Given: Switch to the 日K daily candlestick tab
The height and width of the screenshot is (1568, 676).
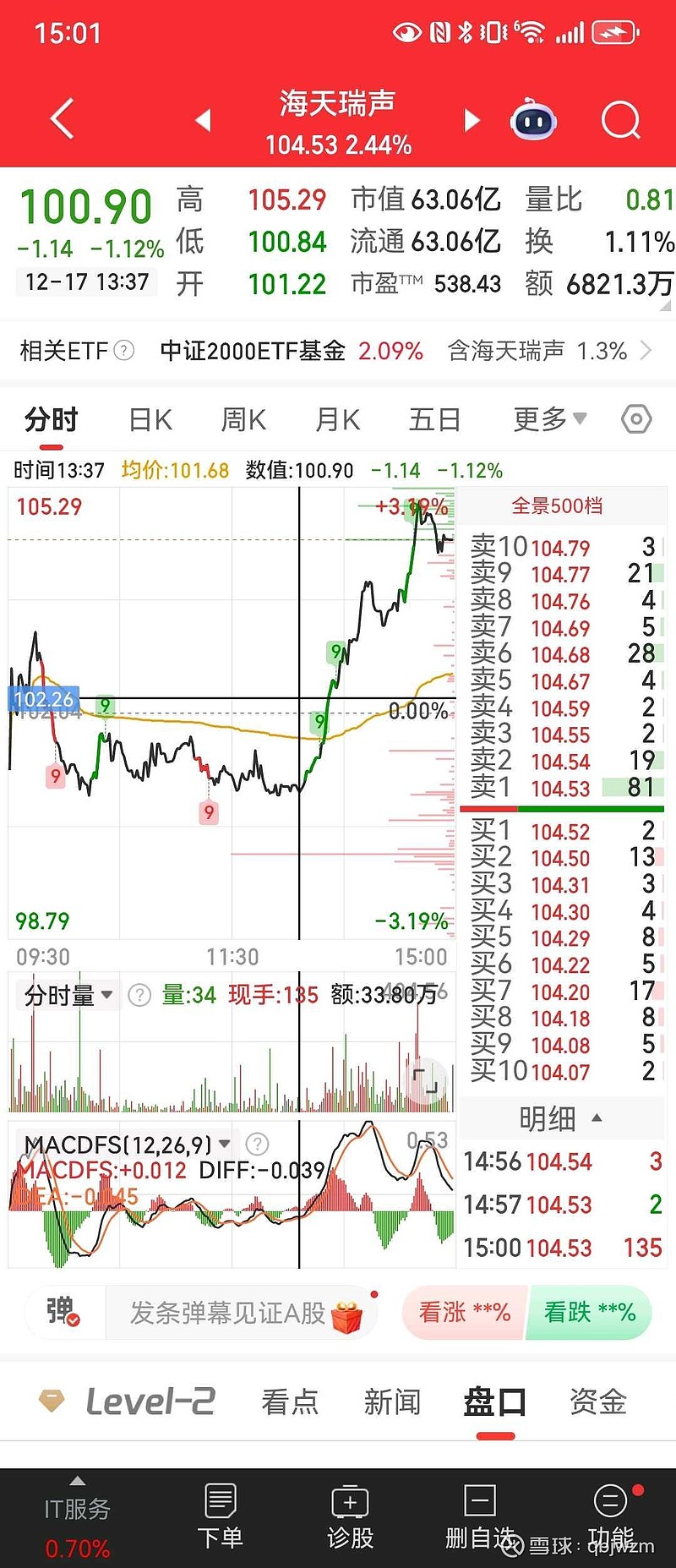Looking at the screenshot, I should point(149,418).
